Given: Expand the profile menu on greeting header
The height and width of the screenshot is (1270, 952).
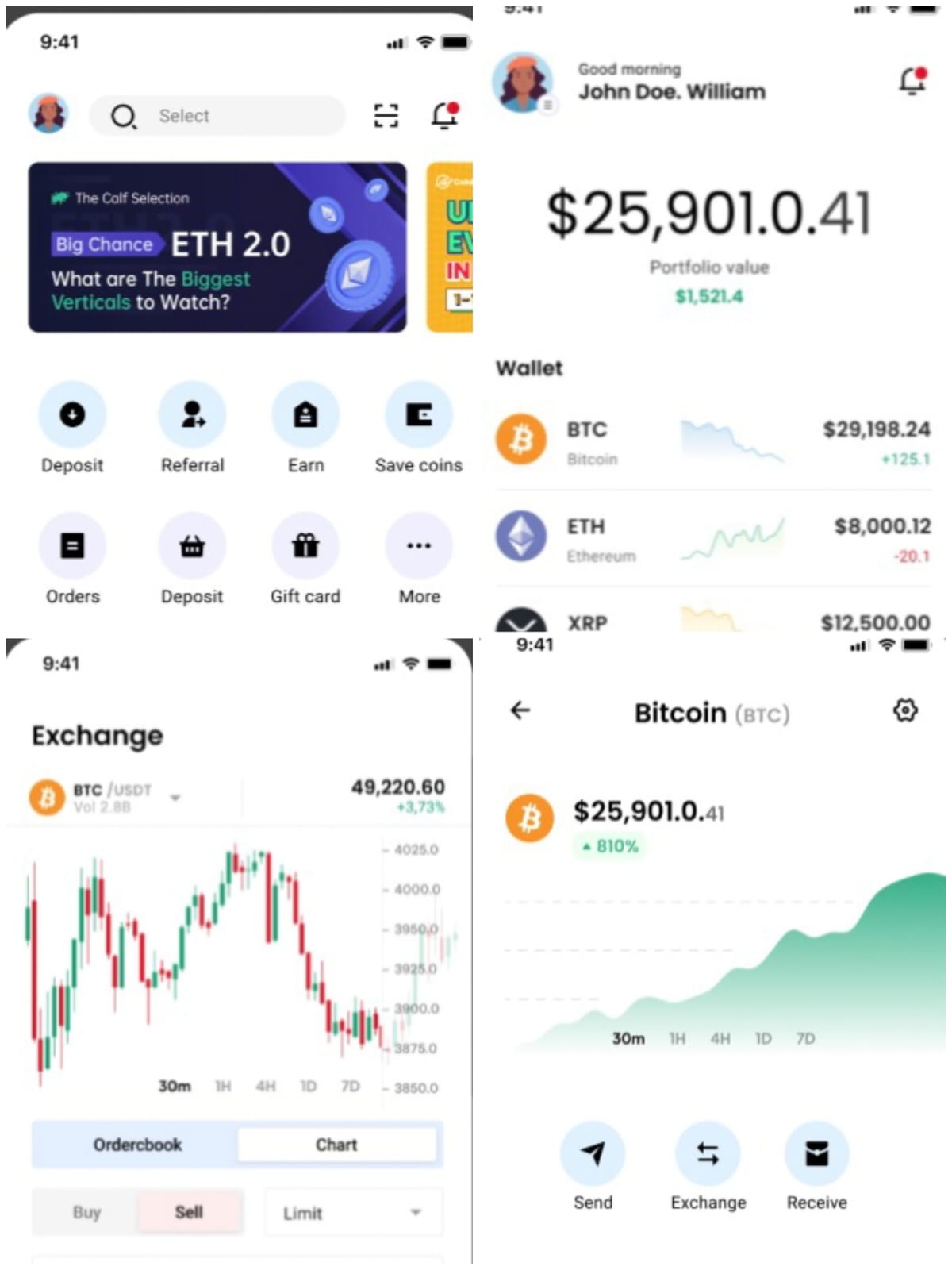Looking at the screenshot, I should click(547, 107).
